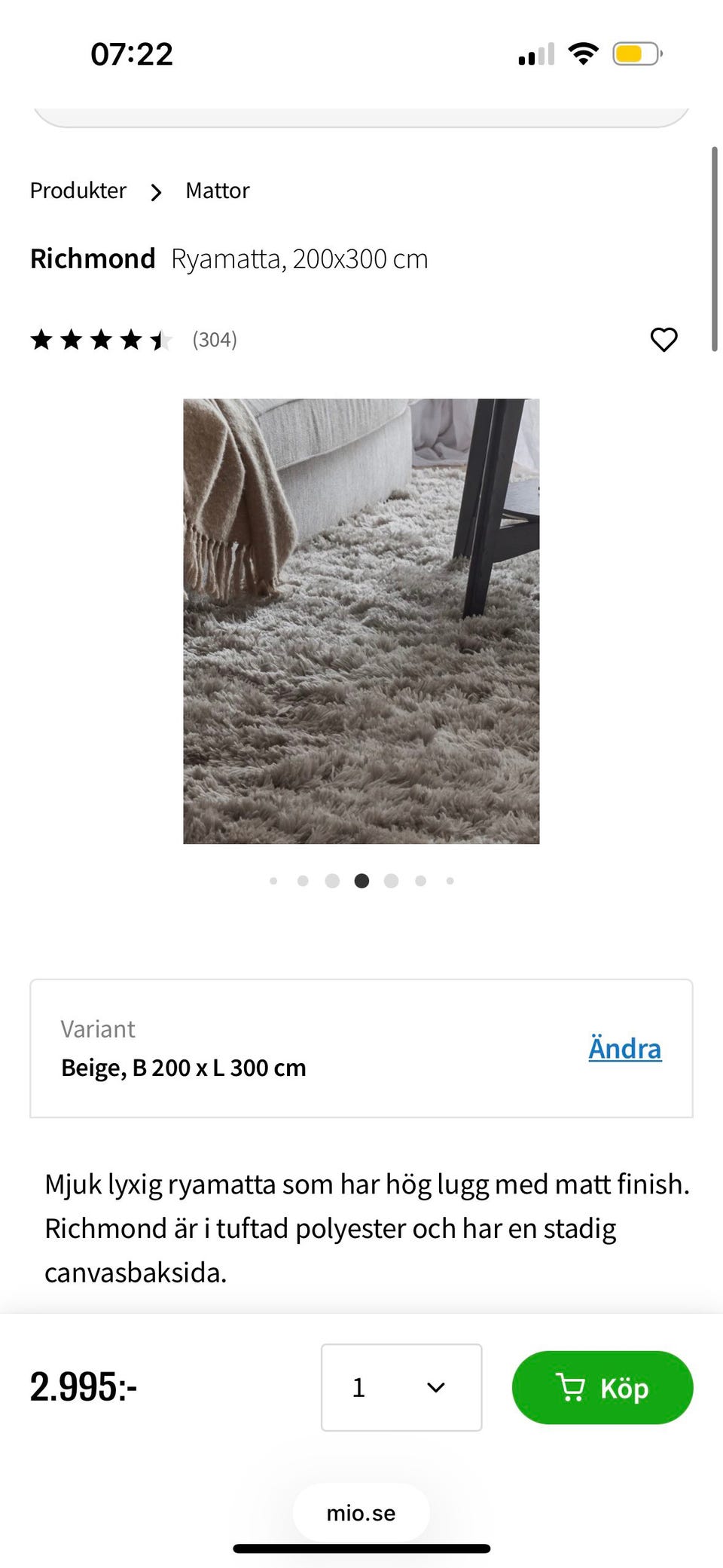Image resolution: width=723 pixels, height=1568 pixels.
Task: Open the quantity dropdown
Action: click(x=401, y=1387)
